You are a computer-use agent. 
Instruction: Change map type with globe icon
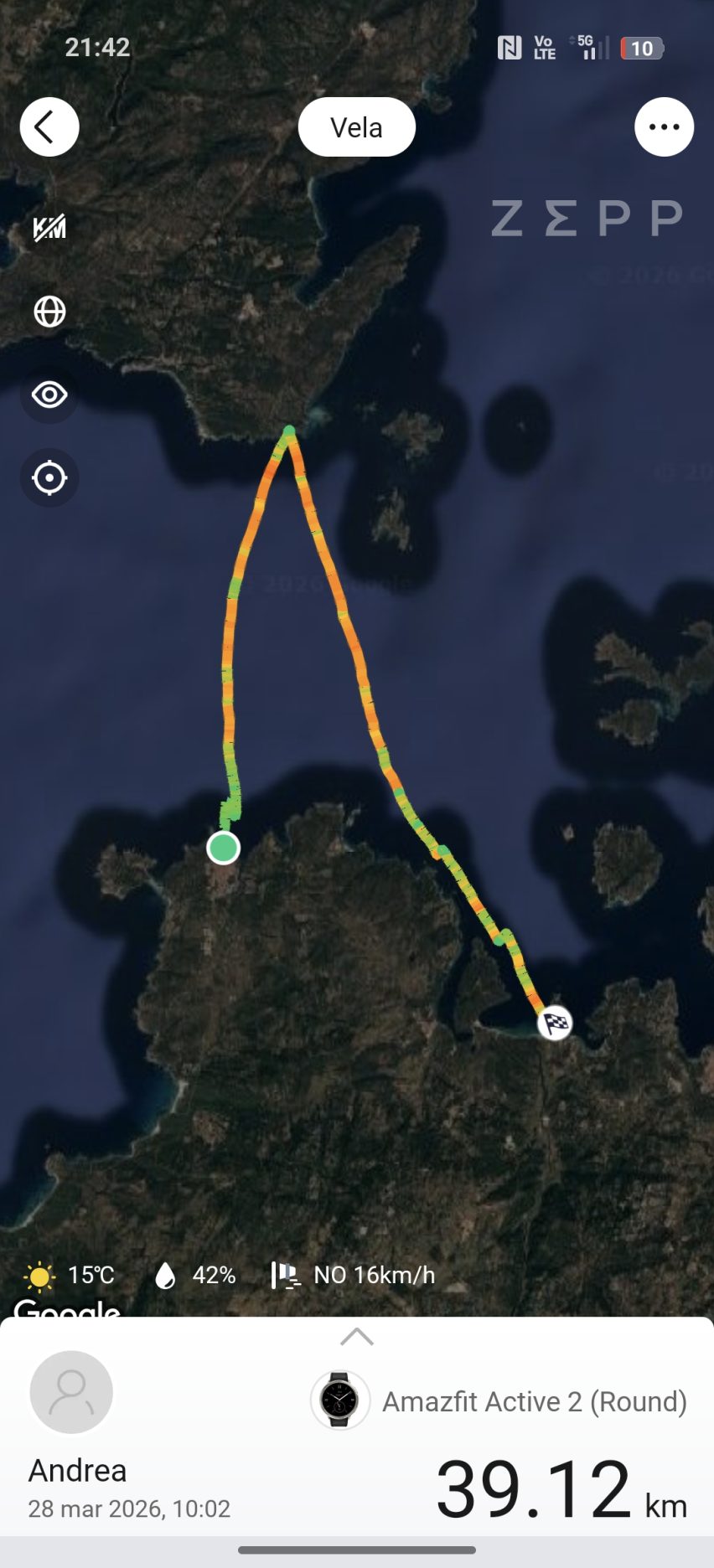pos(49,312)
